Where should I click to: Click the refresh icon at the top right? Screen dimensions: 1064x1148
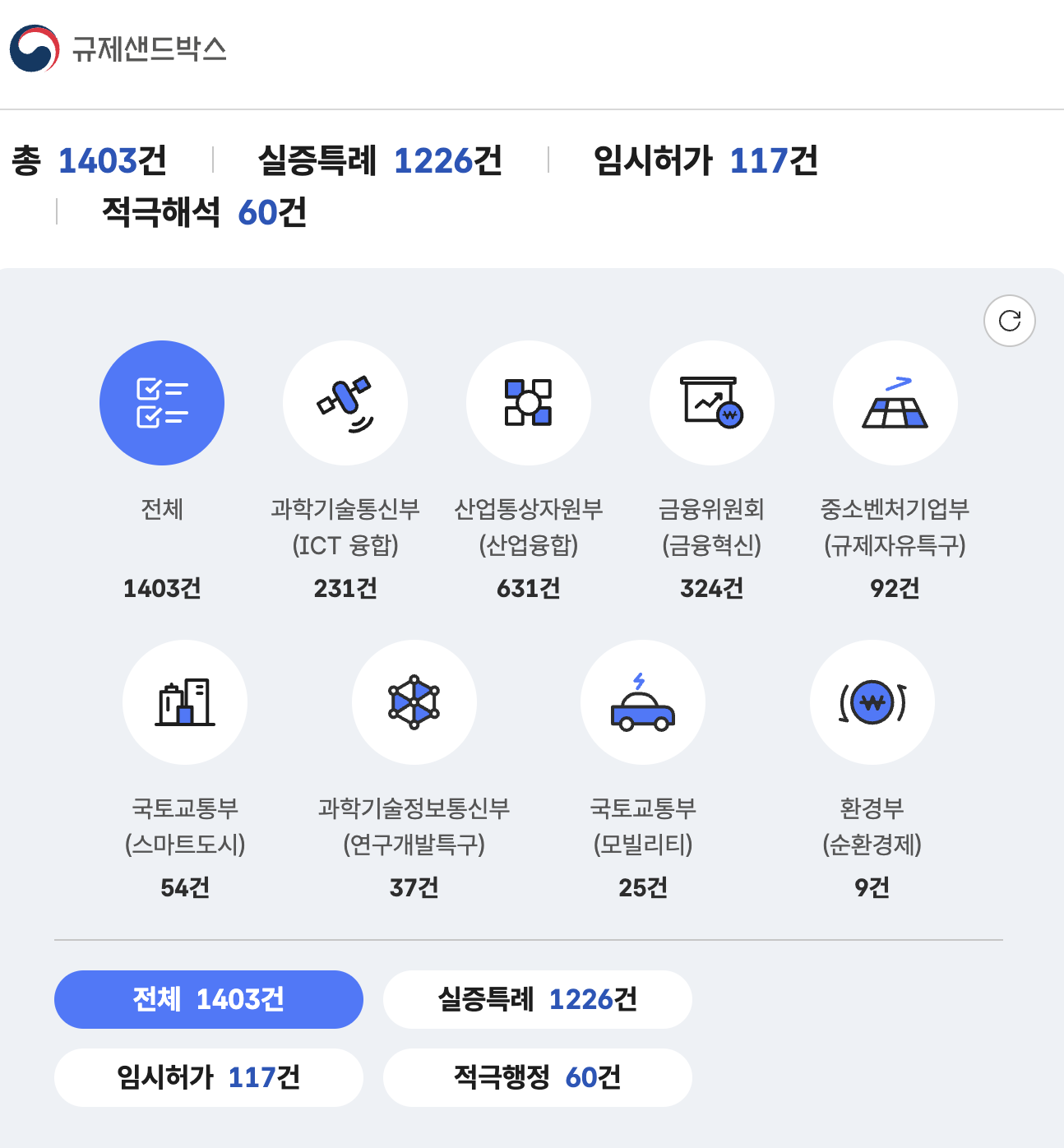pyautogui.click(x=1009, y=321)
